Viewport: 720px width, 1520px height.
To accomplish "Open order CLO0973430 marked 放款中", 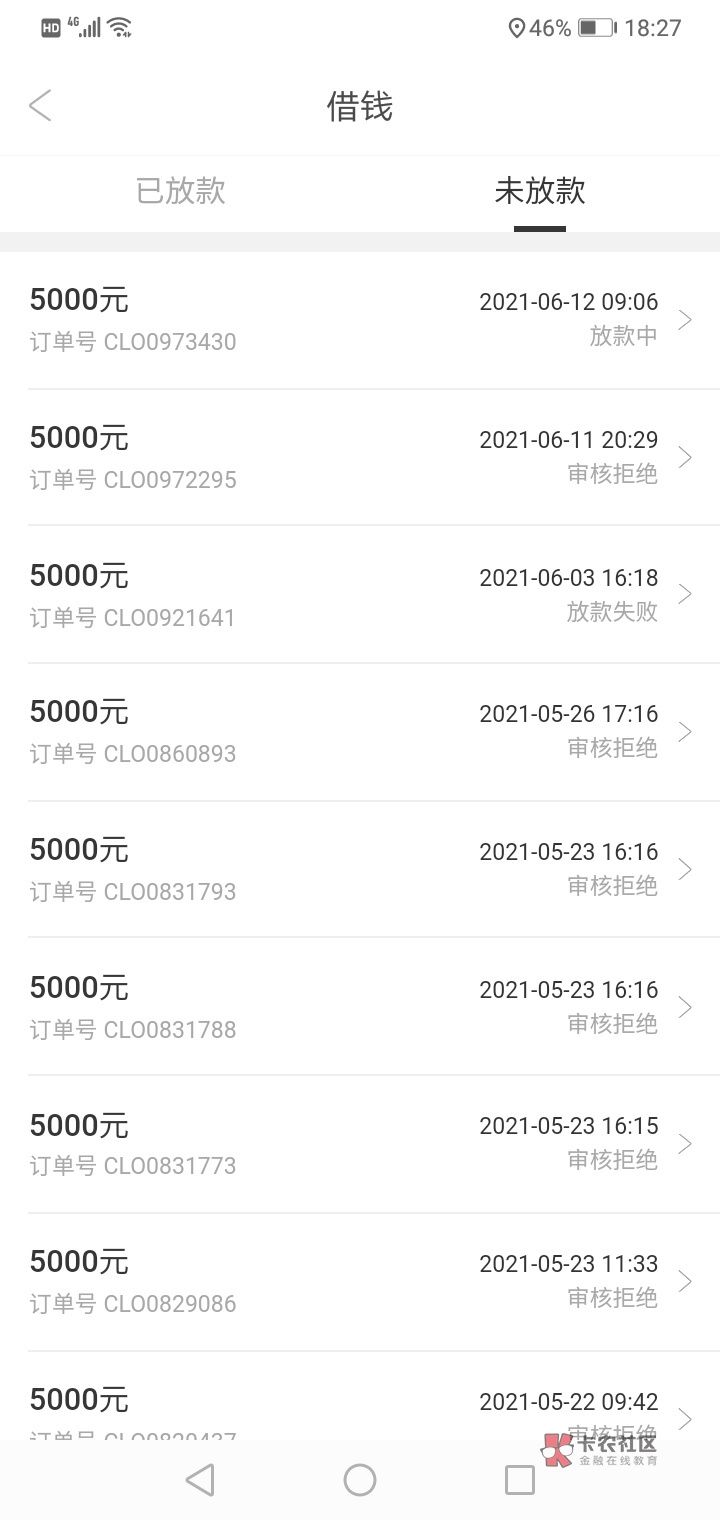I will 360,320.
